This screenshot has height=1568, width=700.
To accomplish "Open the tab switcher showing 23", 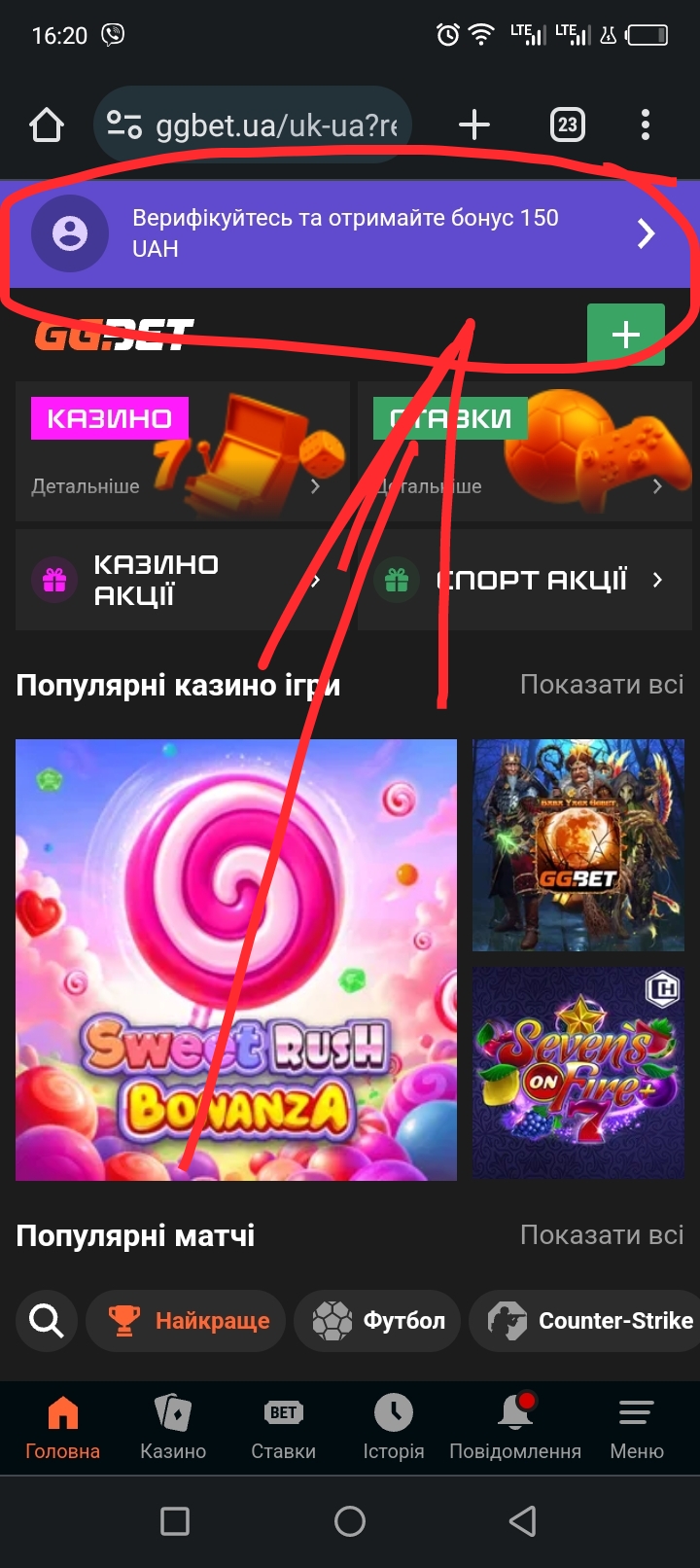I will click(x=568, y=125).
